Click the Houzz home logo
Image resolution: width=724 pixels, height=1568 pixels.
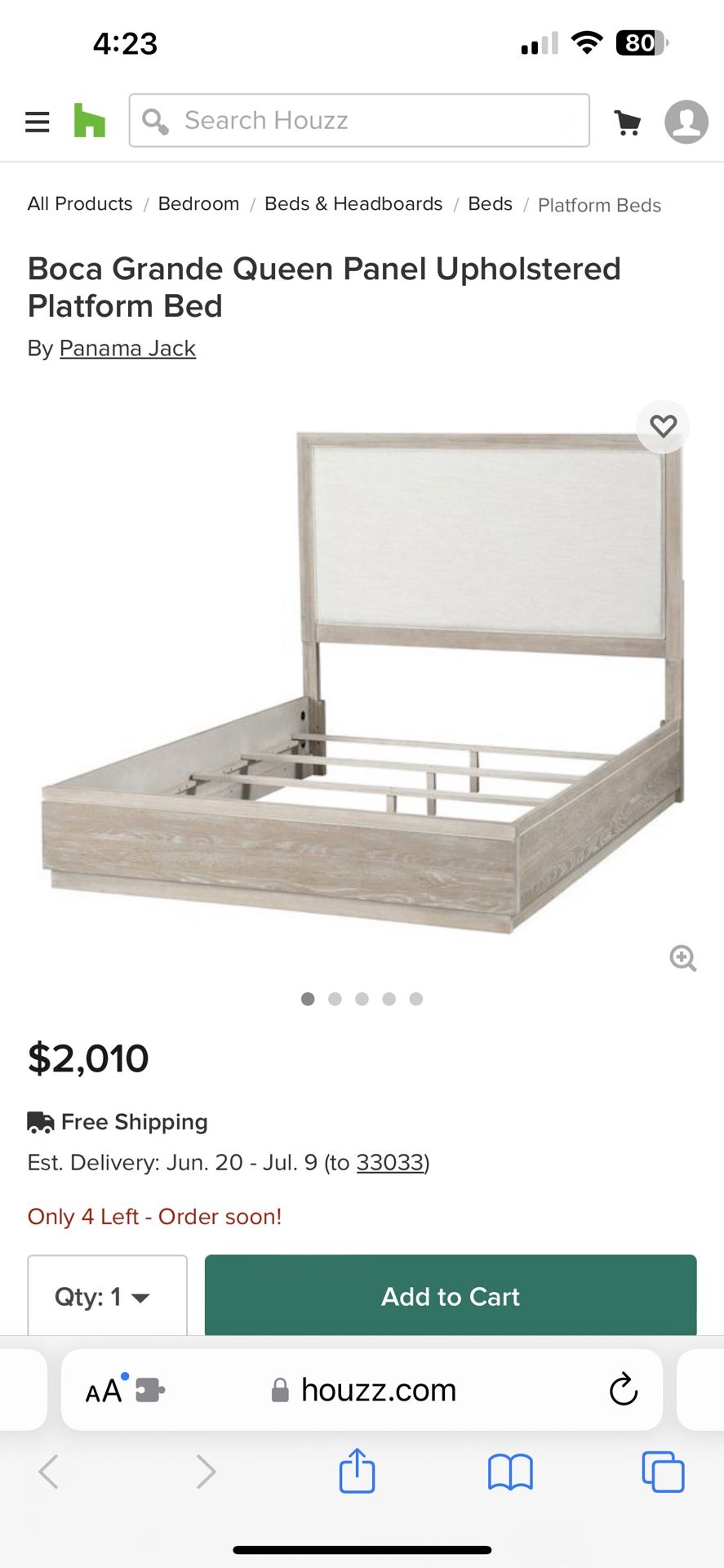[90, 121]
